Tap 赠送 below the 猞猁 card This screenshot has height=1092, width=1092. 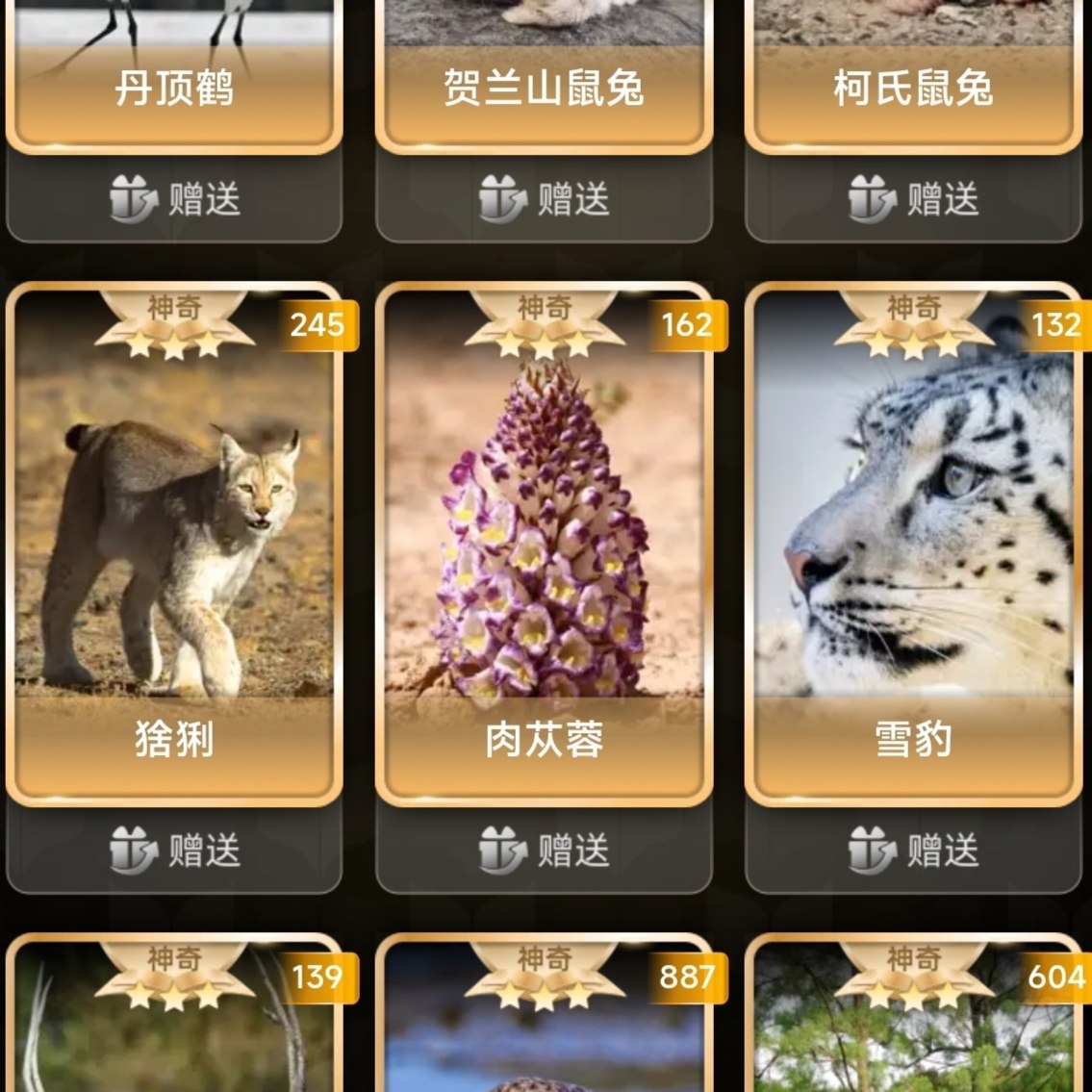pyautogui.click(x=174, y=851)
